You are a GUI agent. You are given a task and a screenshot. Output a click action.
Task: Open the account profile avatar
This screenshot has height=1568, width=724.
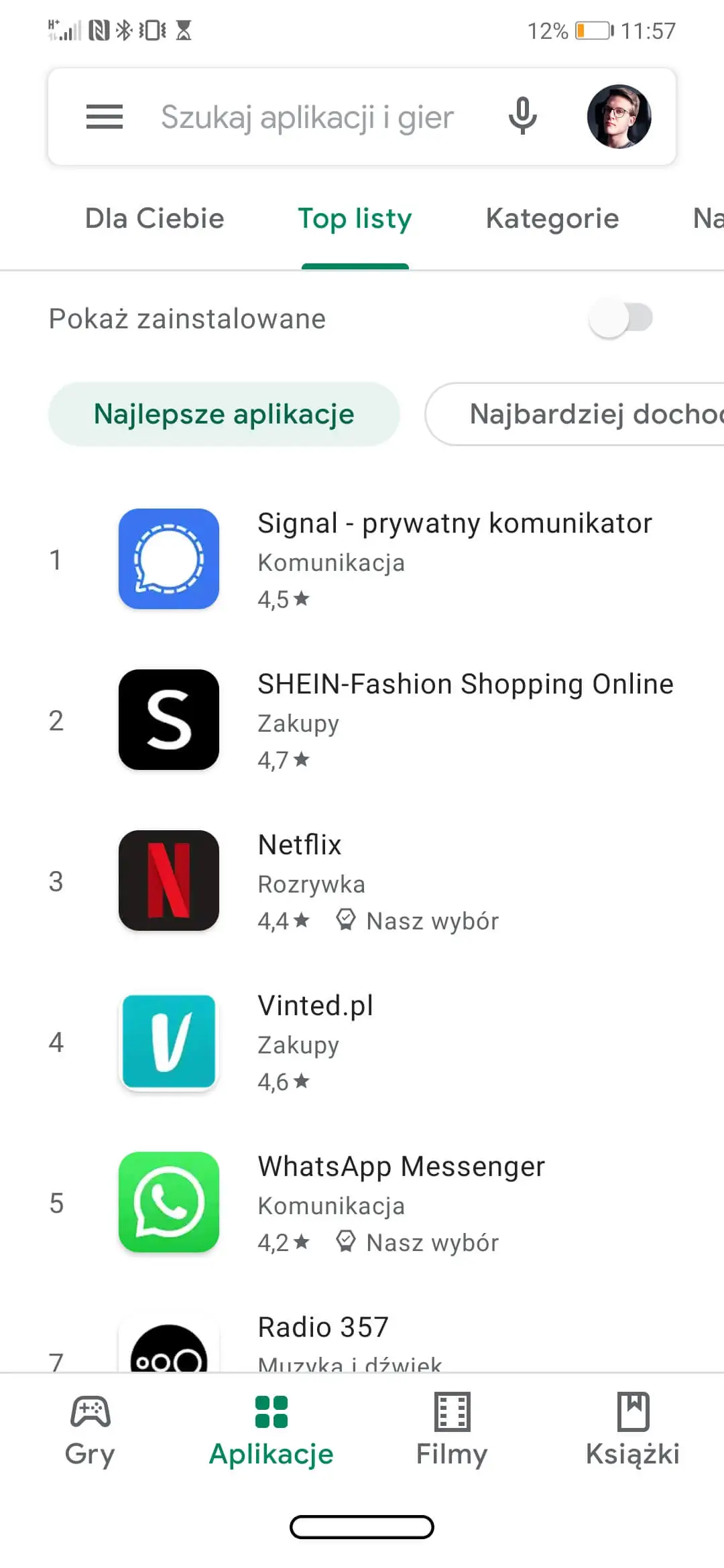(x=618, y=117)
